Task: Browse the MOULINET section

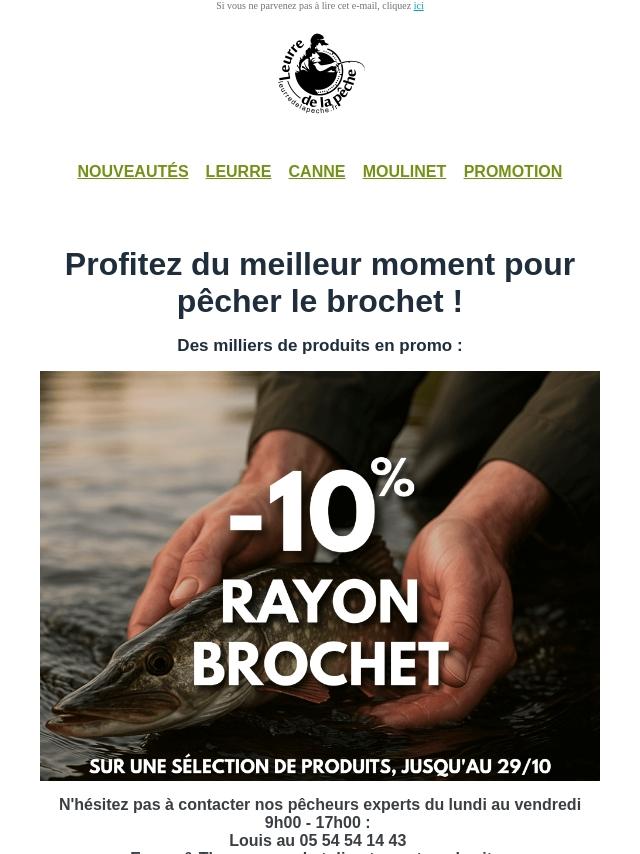Action: pos(404,172)
